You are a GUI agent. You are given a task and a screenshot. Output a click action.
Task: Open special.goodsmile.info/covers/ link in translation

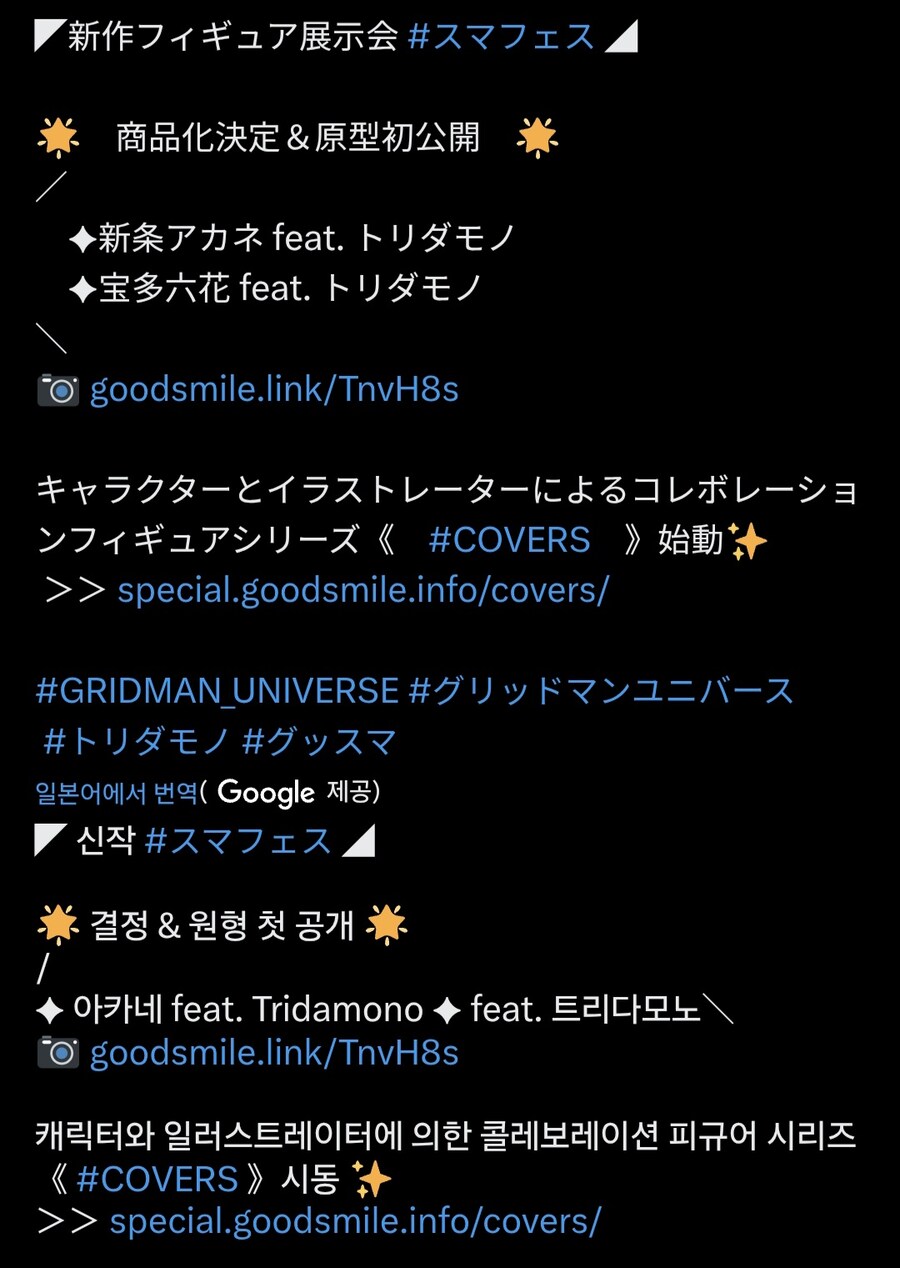pyautogui.click(x=355, y=1221)
